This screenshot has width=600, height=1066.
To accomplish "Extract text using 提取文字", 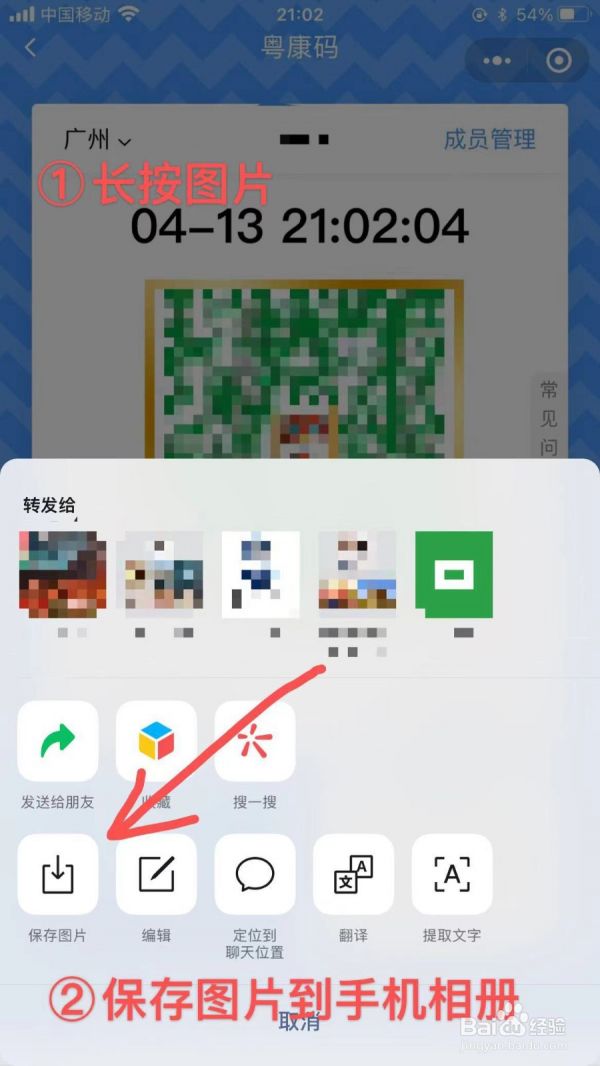I will pos(452,875).
